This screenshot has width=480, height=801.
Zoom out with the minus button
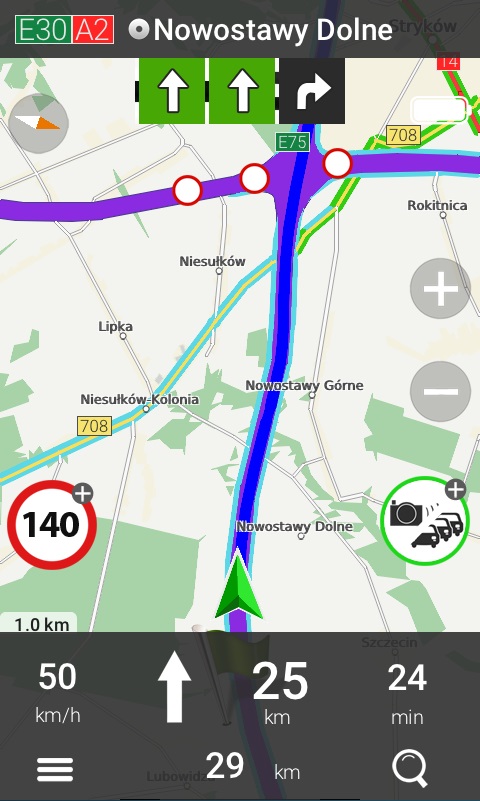(x=440, y=391)
